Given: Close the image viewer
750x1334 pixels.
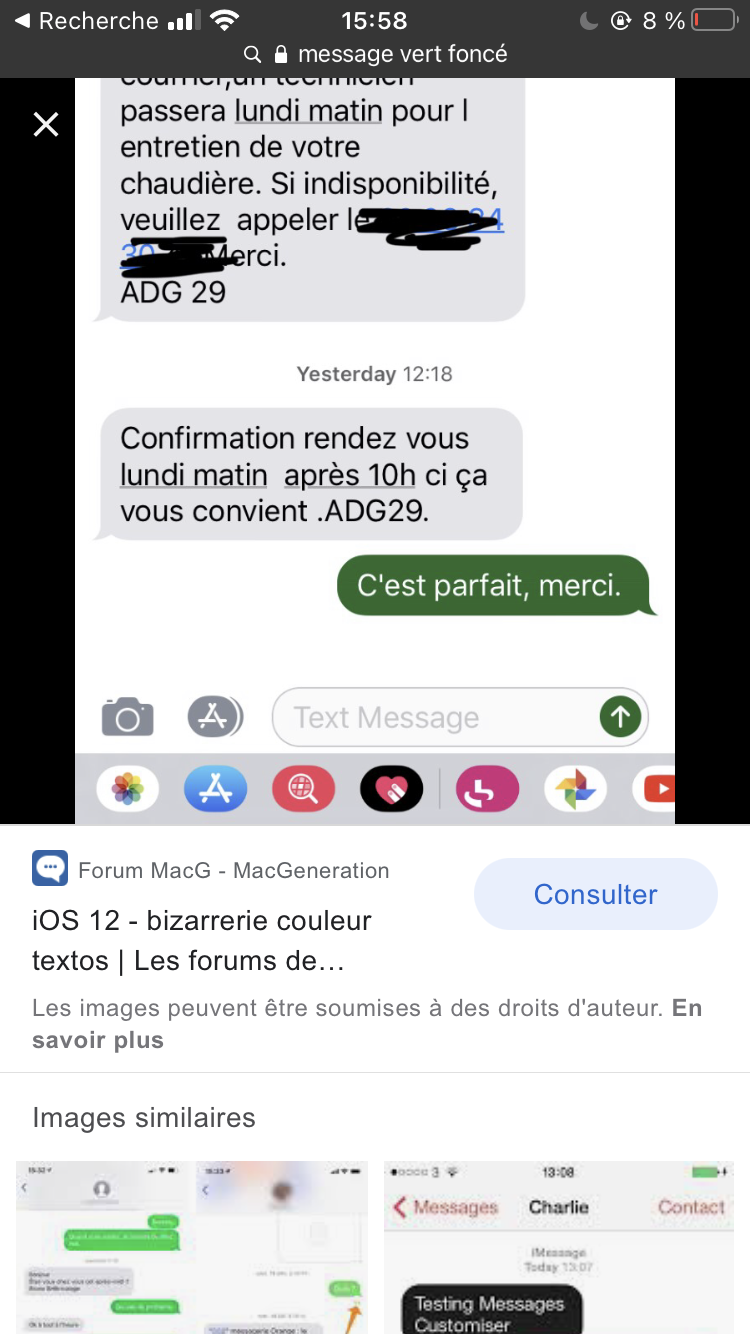Looking at the screenshot, I should click(x=46, y=125).
